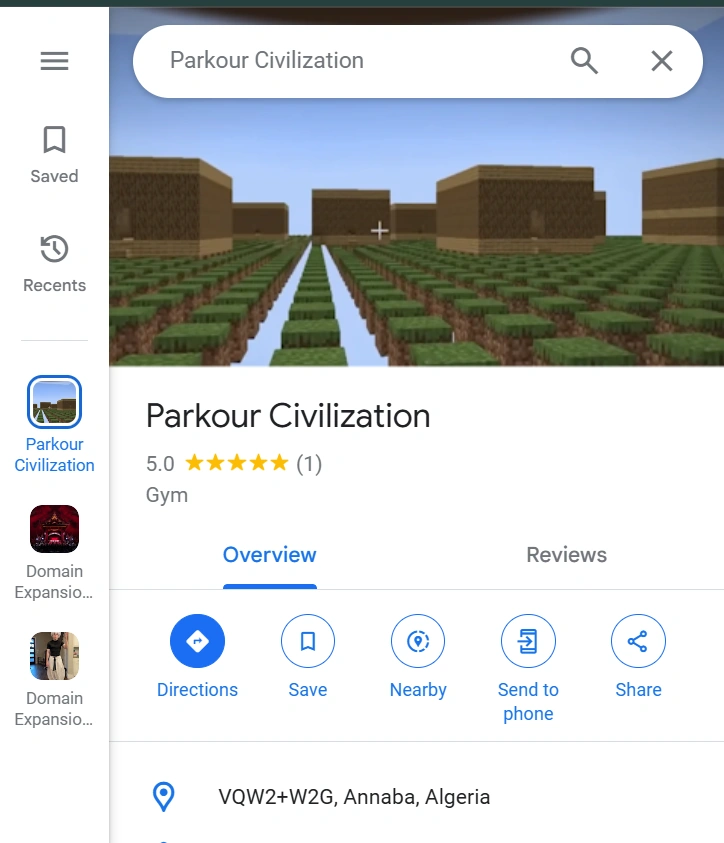
Task: Open the main navigation menu
Action: (x=54, y=61)
